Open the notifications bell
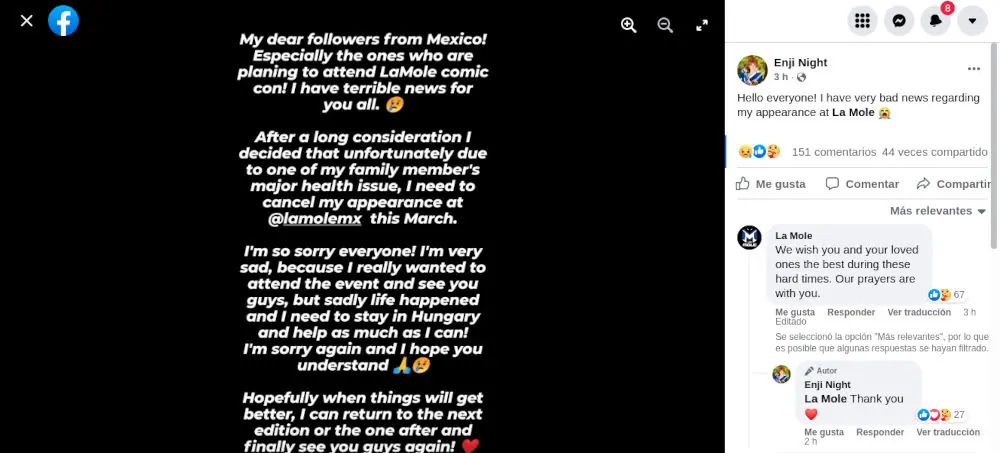1000x453 pixels. [x=935, y=21]
